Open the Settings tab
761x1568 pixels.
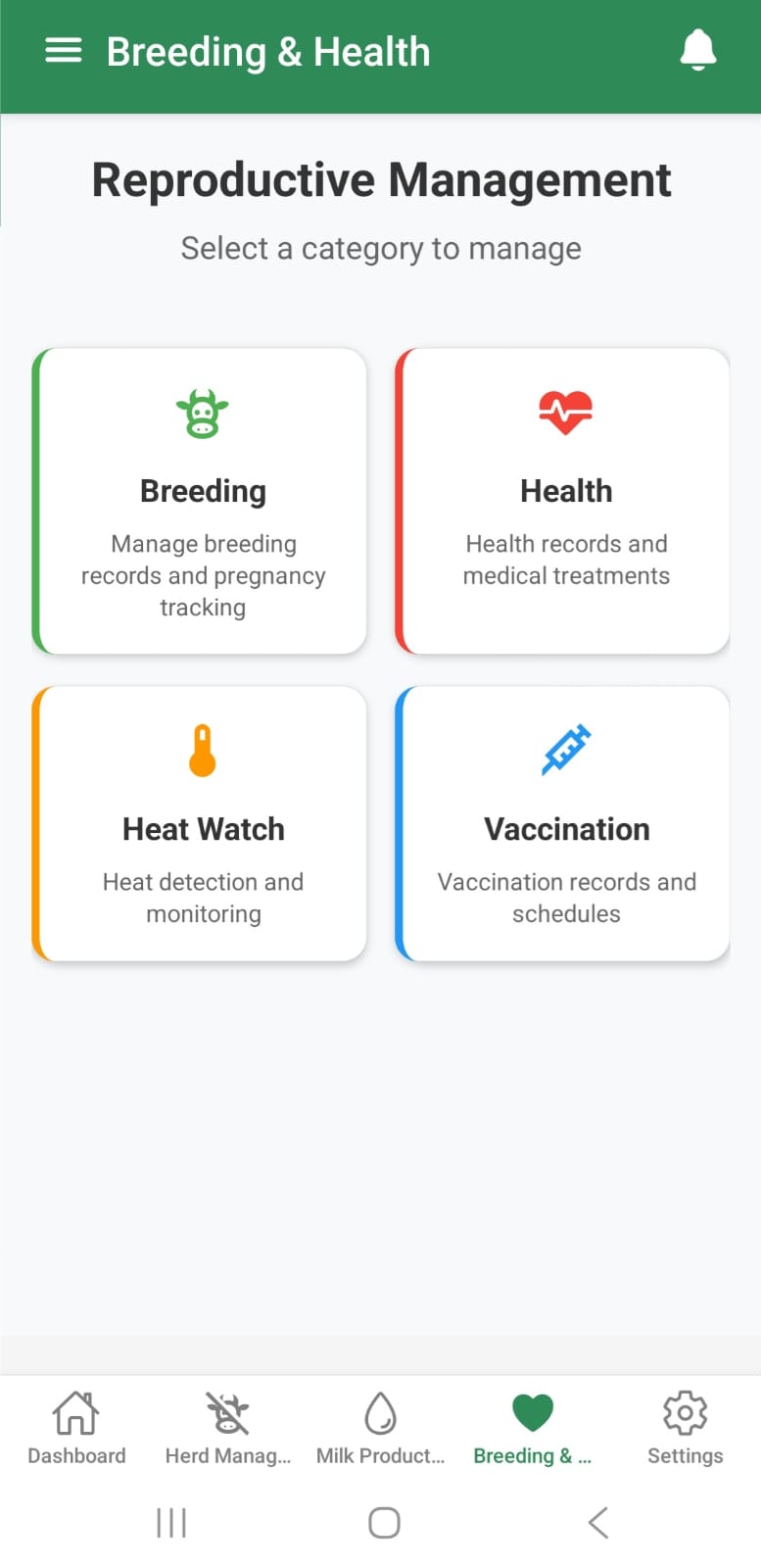pyautogui.click(x=685, y=1429)
